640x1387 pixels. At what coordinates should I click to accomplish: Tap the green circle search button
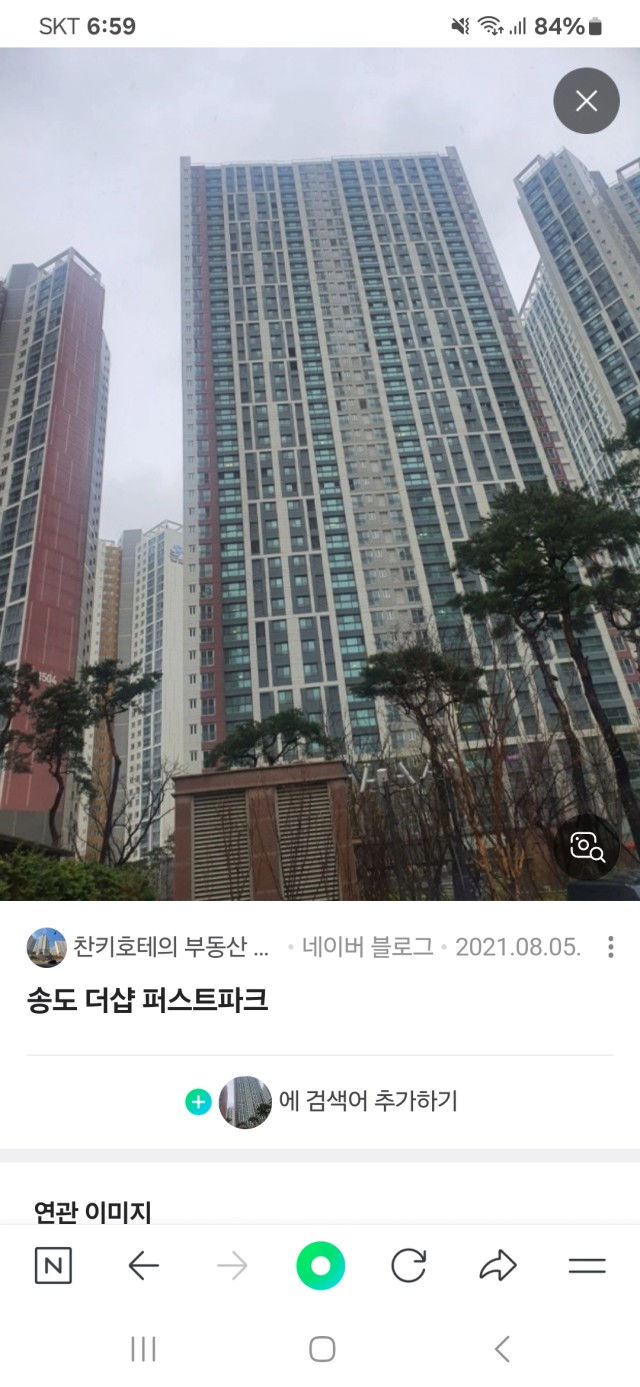pyautogui.click(x=320, y=1266)
